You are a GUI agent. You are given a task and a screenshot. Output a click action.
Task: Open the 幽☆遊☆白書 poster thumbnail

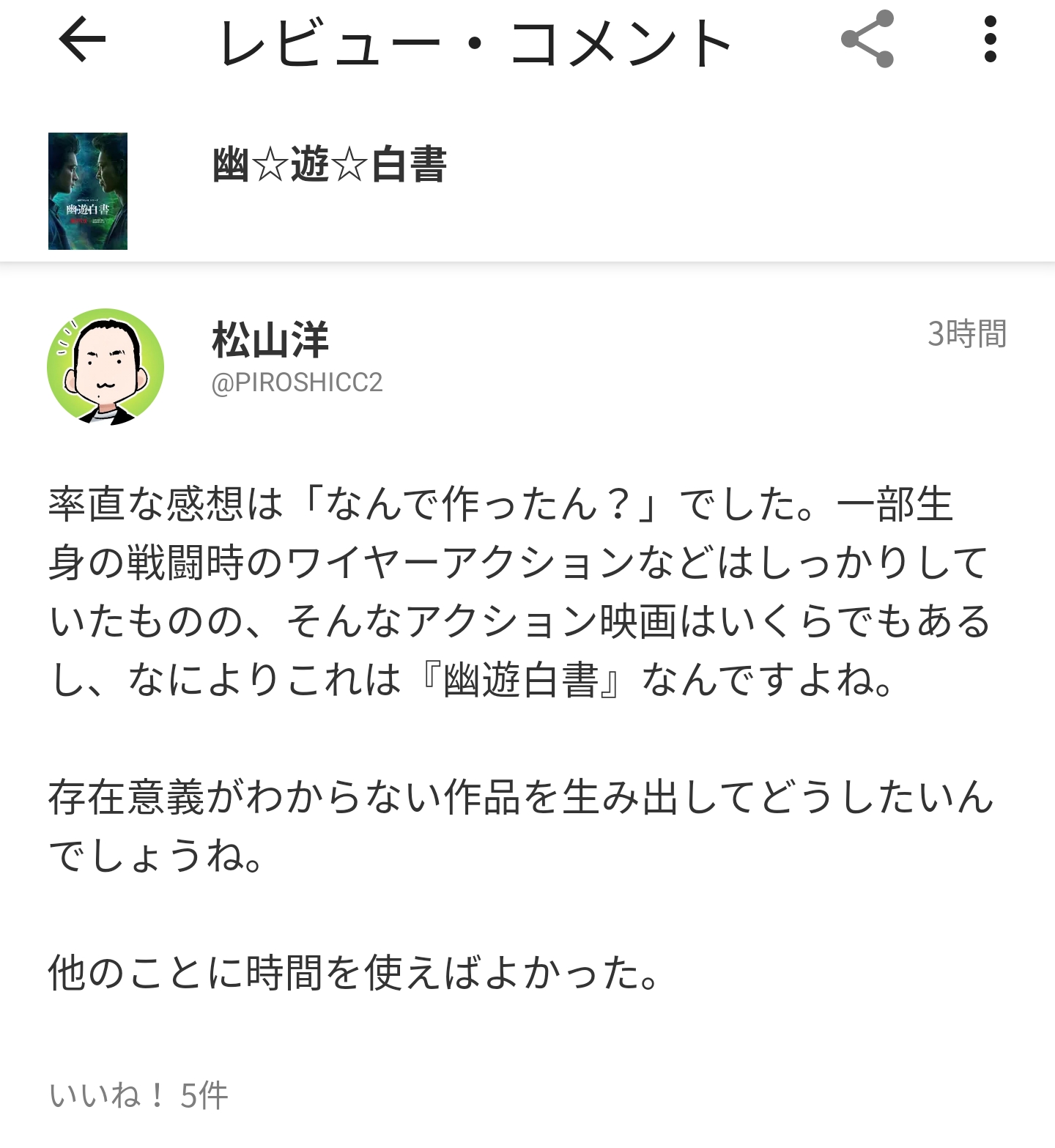88,191
